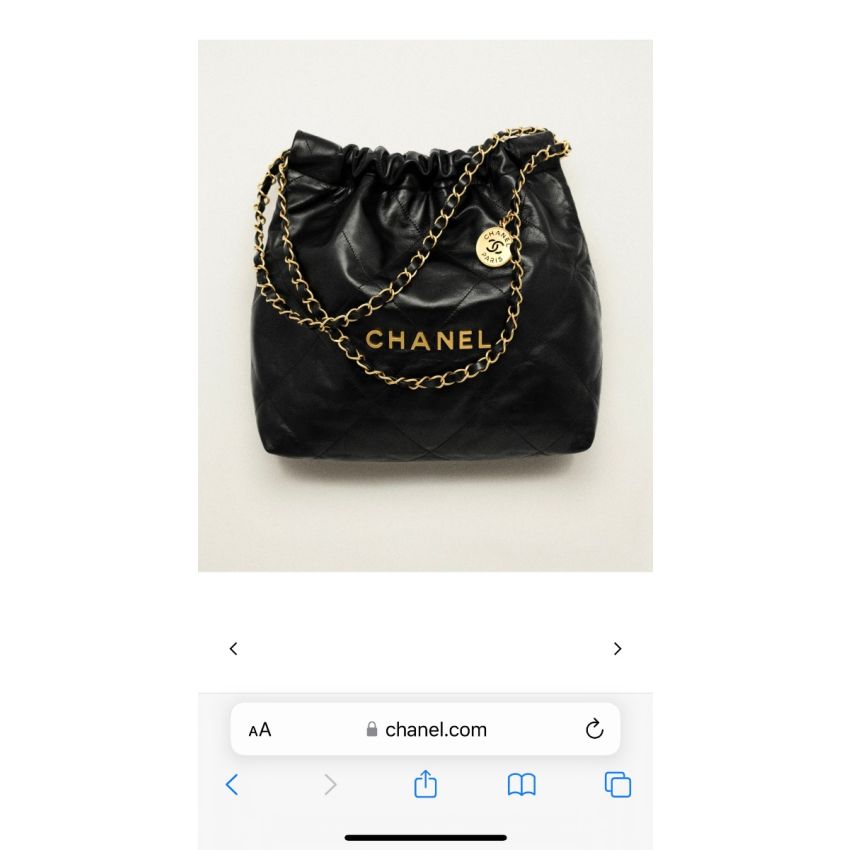Show the previous product image
The width and height of the screenshot is (850, 850).
(233, 649)
